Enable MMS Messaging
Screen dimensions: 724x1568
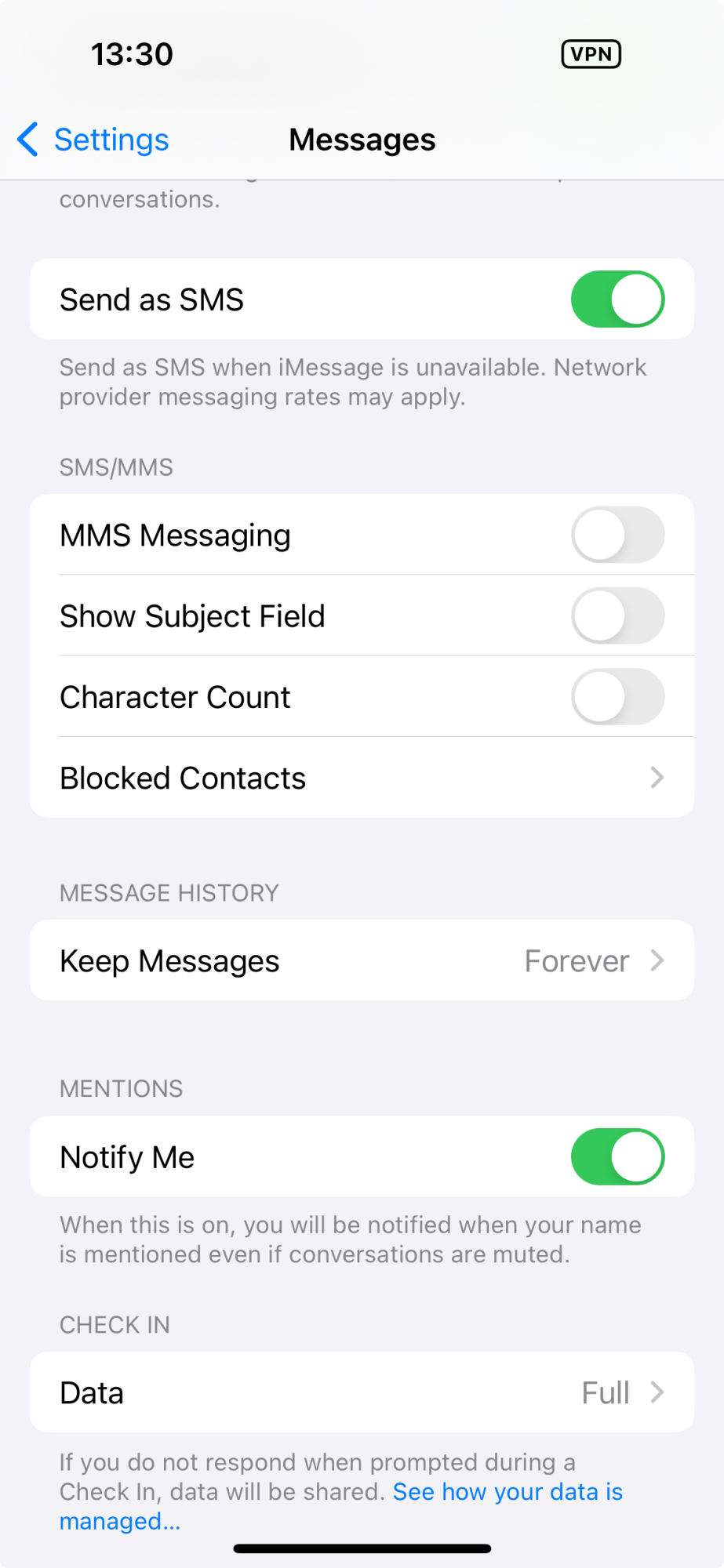click(617, 535)
